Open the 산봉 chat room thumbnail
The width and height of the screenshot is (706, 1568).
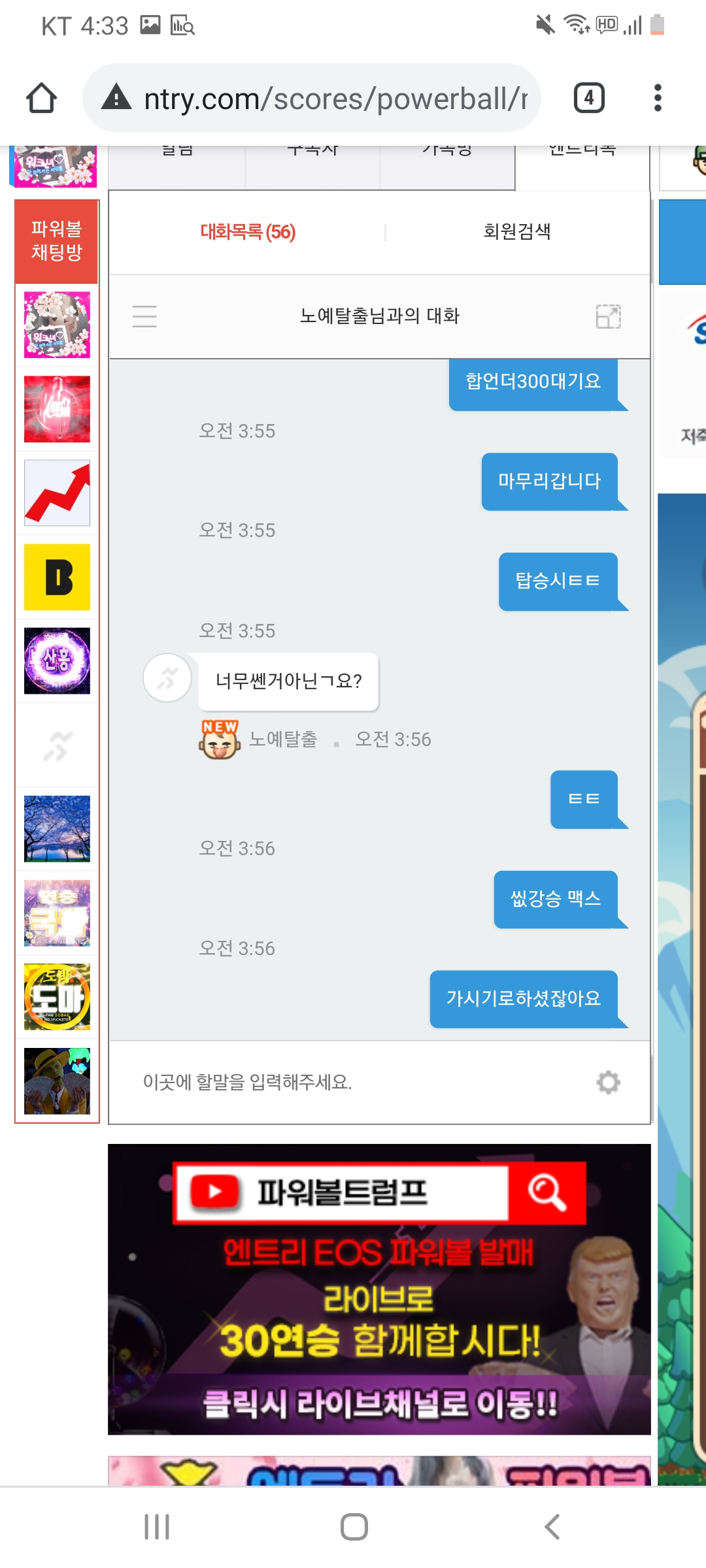click(57, 661)
